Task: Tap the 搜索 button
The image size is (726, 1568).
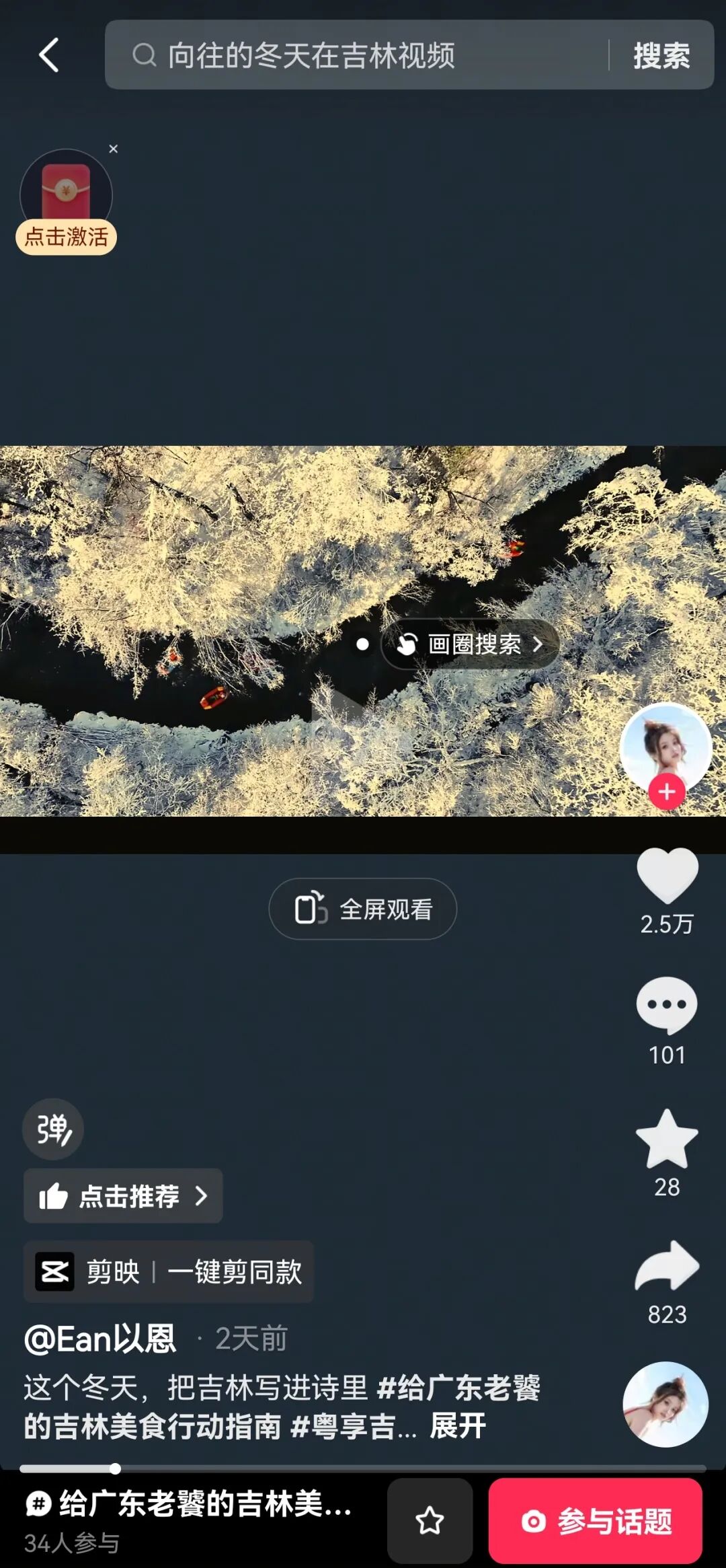Action: click(661, 55)
